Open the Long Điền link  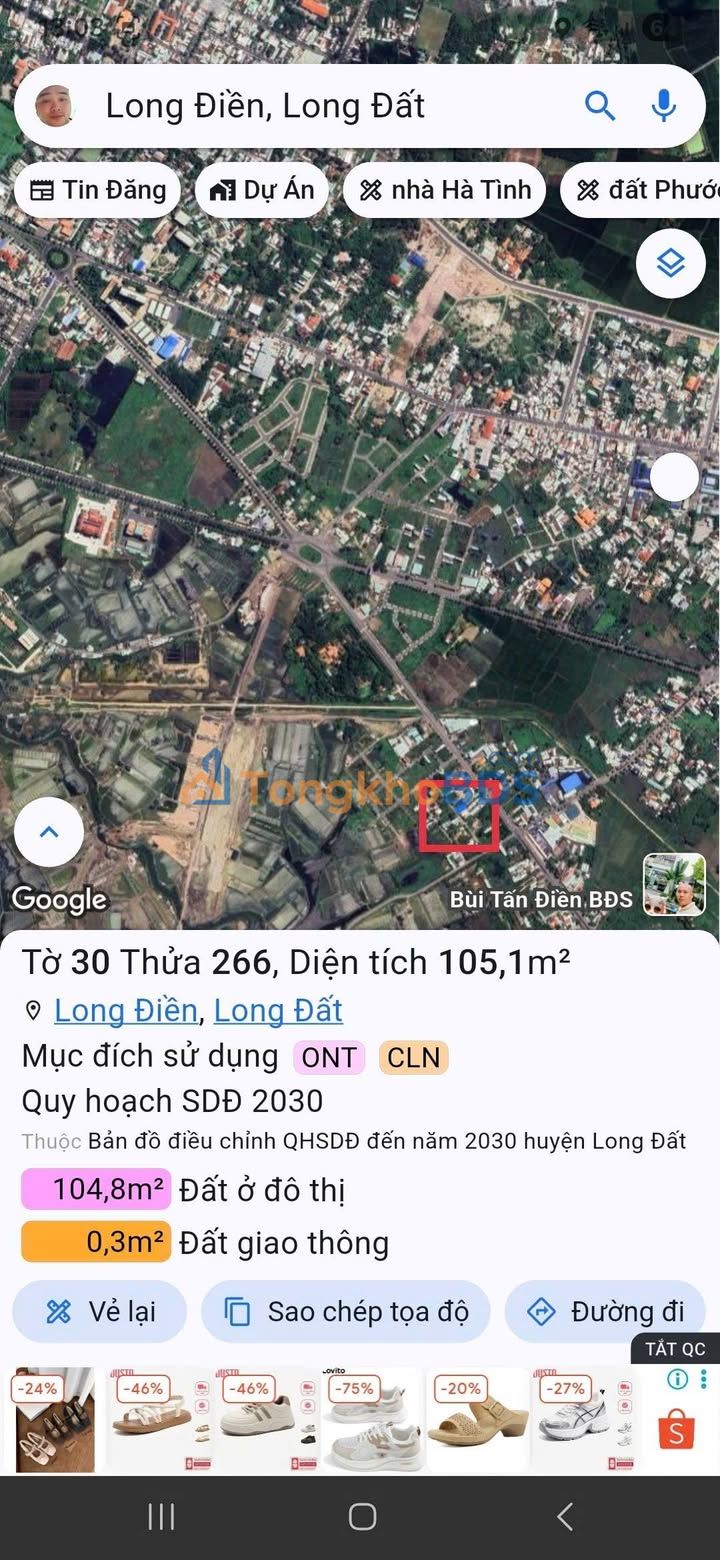(125, 1010)
